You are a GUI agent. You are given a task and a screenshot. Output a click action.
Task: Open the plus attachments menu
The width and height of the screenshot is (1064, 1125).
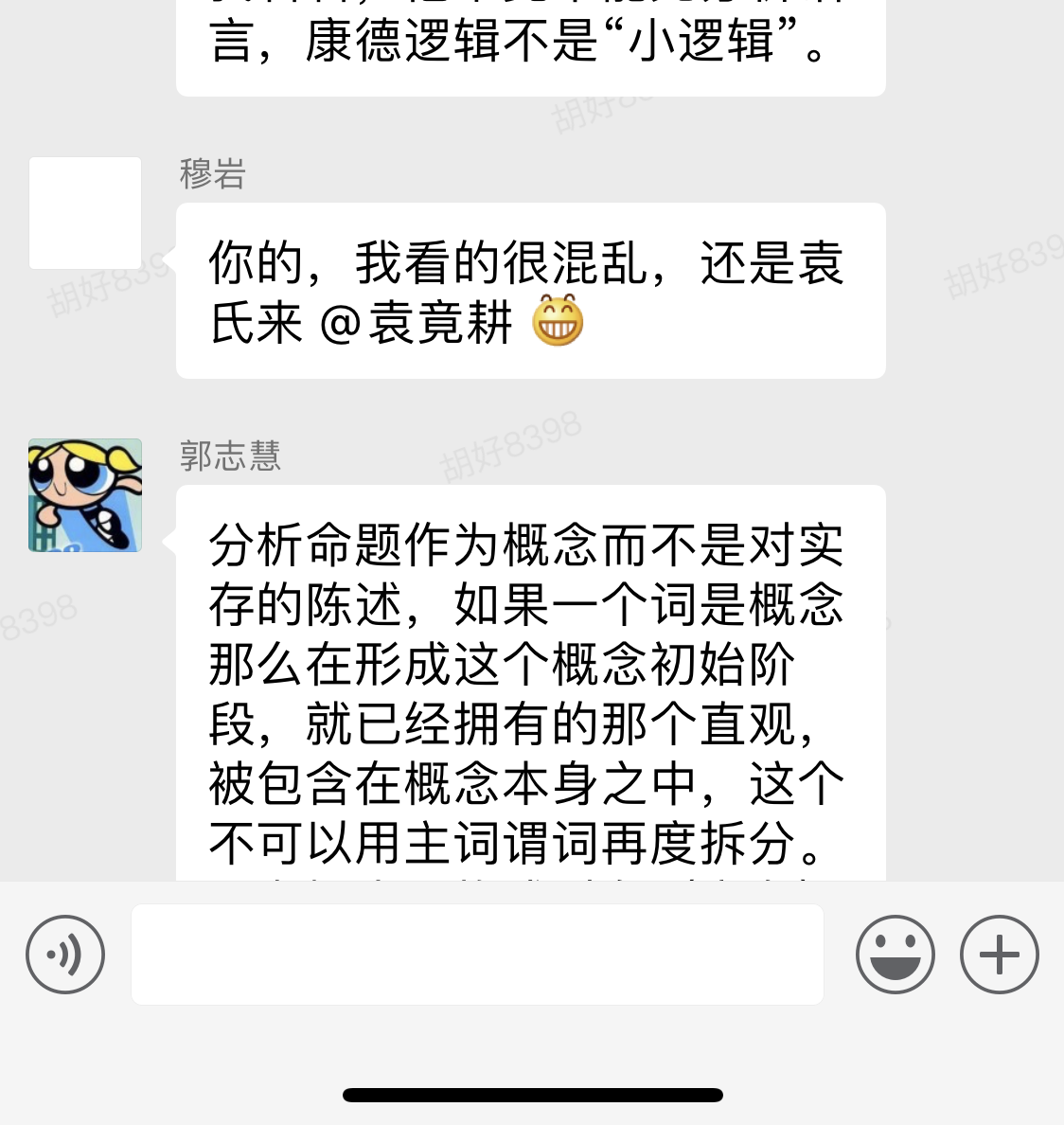tap(999, 955)
